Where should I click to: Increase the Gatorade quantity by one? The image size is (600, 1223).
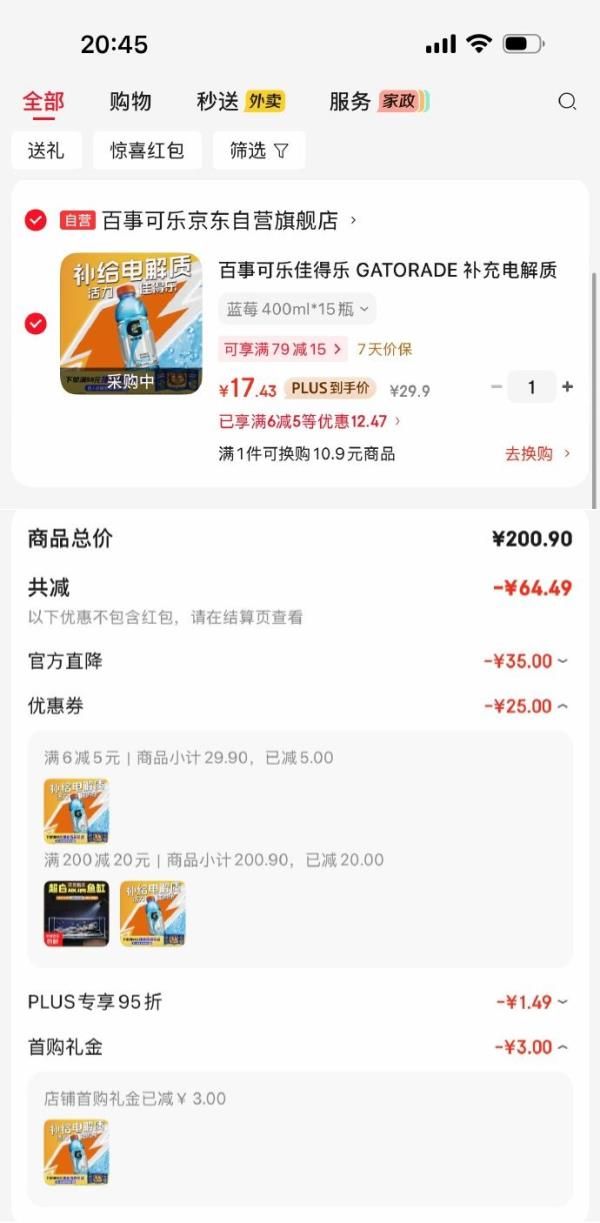point(568,387)
